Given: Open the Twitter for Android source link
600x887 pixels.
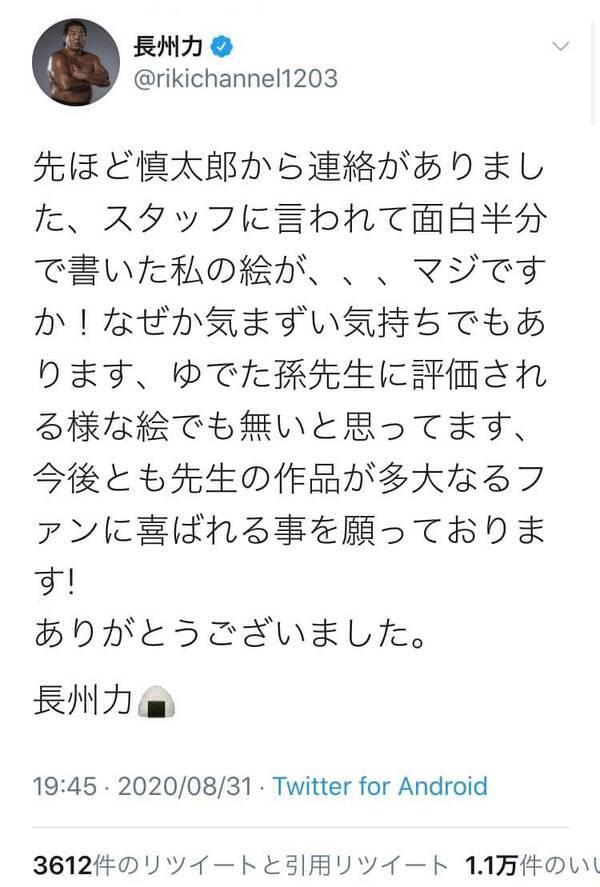Looking at the screenshot, I should (x=380, y=785).
